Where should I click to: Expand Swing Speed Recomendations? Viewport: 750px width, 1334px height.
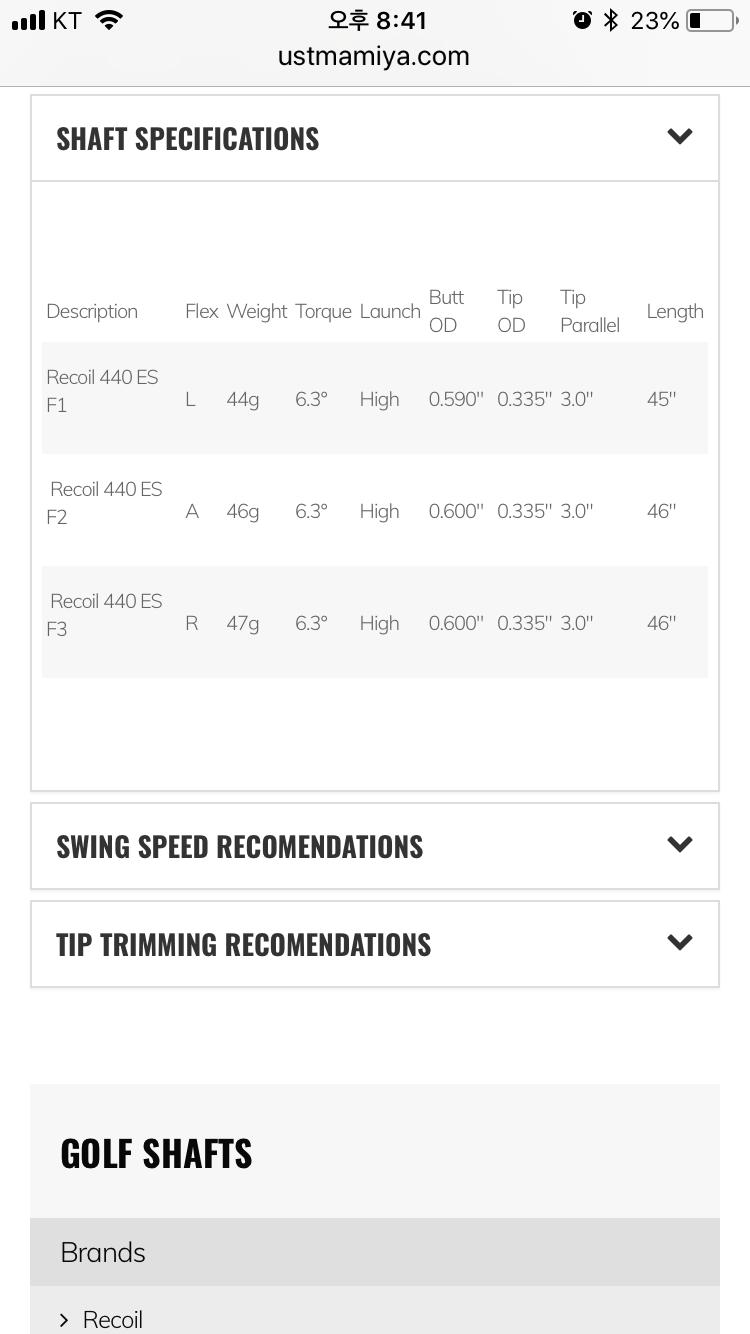[x=375, y=846]
